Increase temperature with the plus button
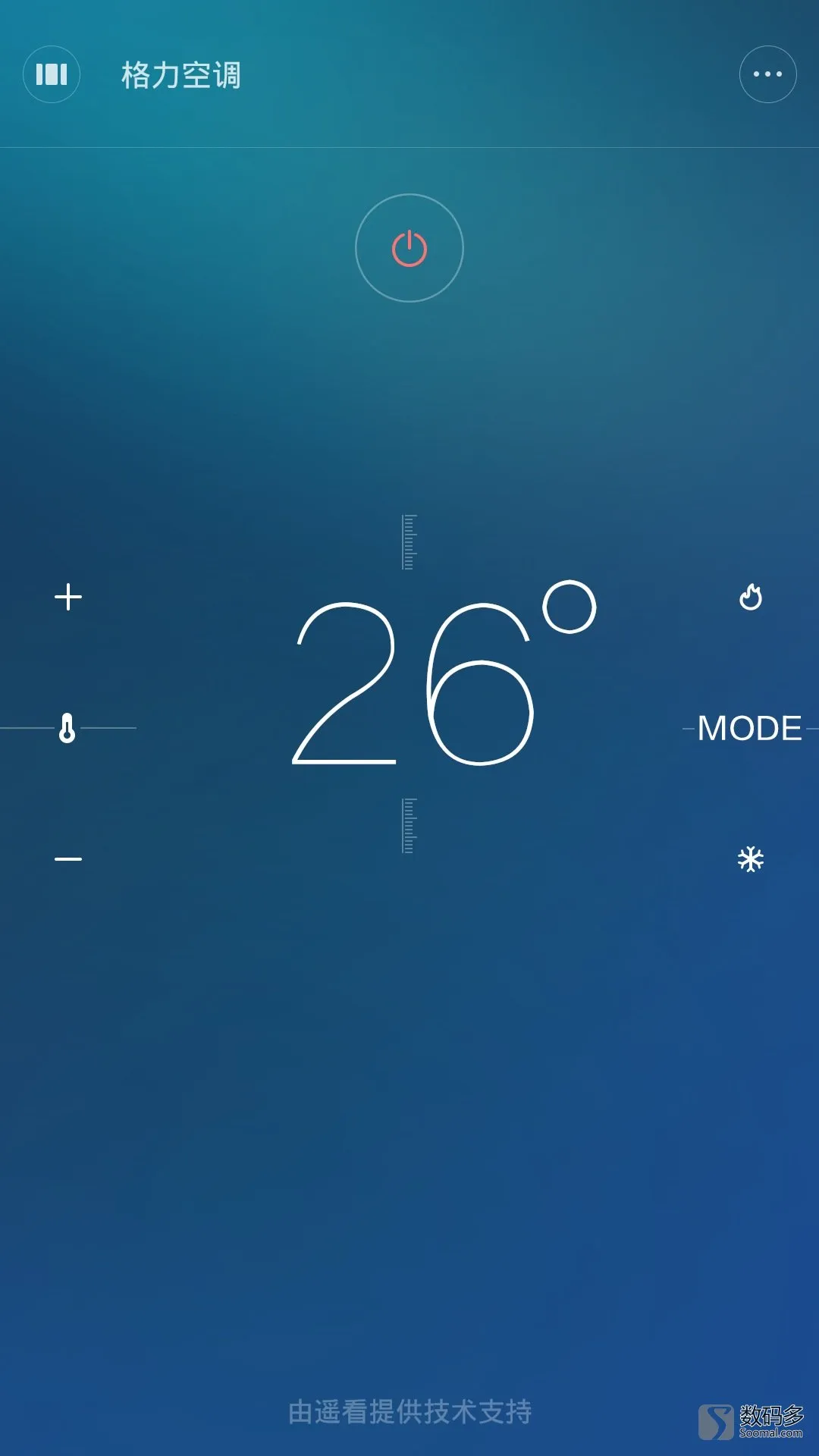 pyautogui.click(x=68, y=598)
